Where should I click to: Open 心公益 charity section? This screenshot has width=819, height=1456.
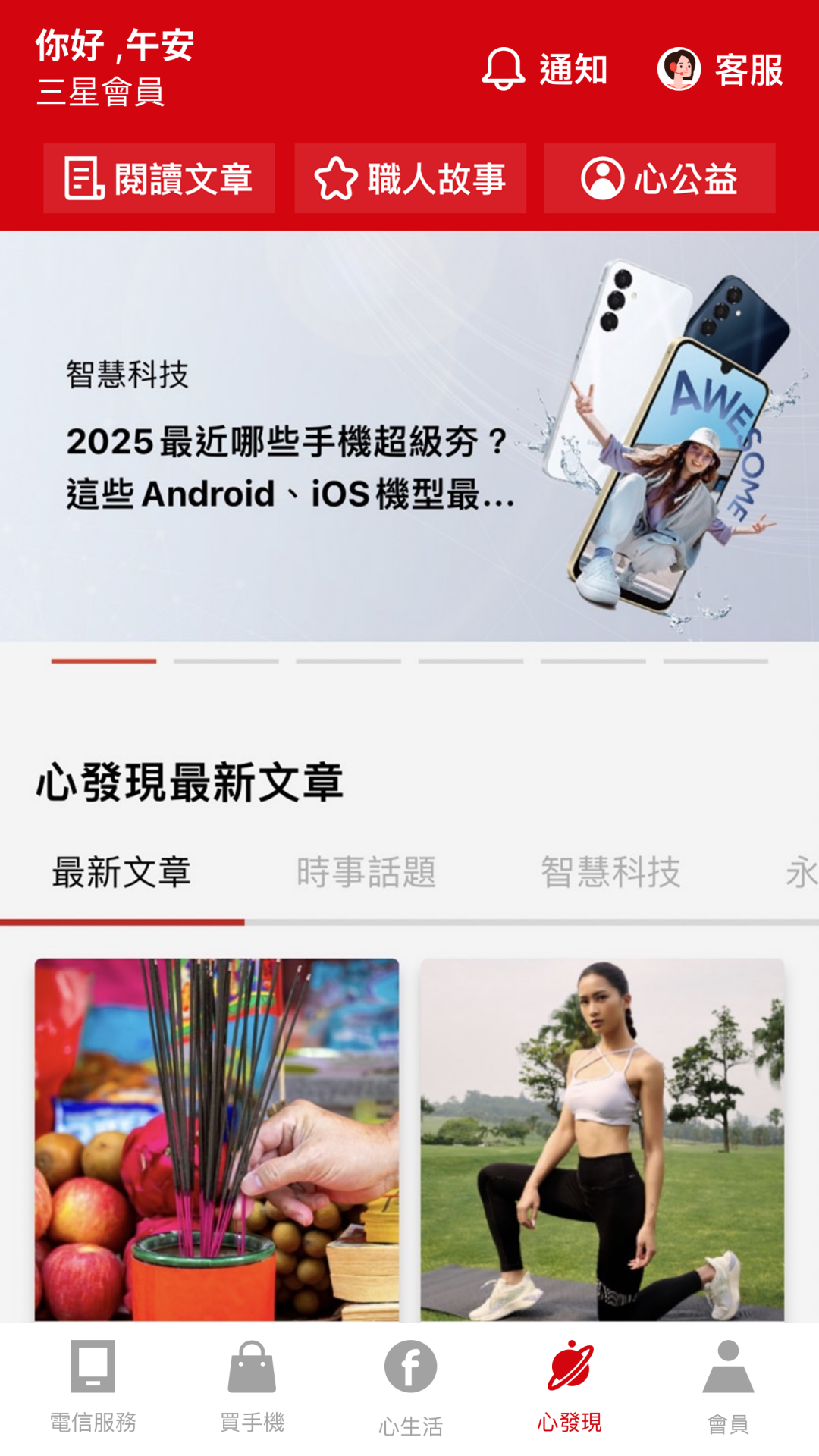tap(659, 179)
